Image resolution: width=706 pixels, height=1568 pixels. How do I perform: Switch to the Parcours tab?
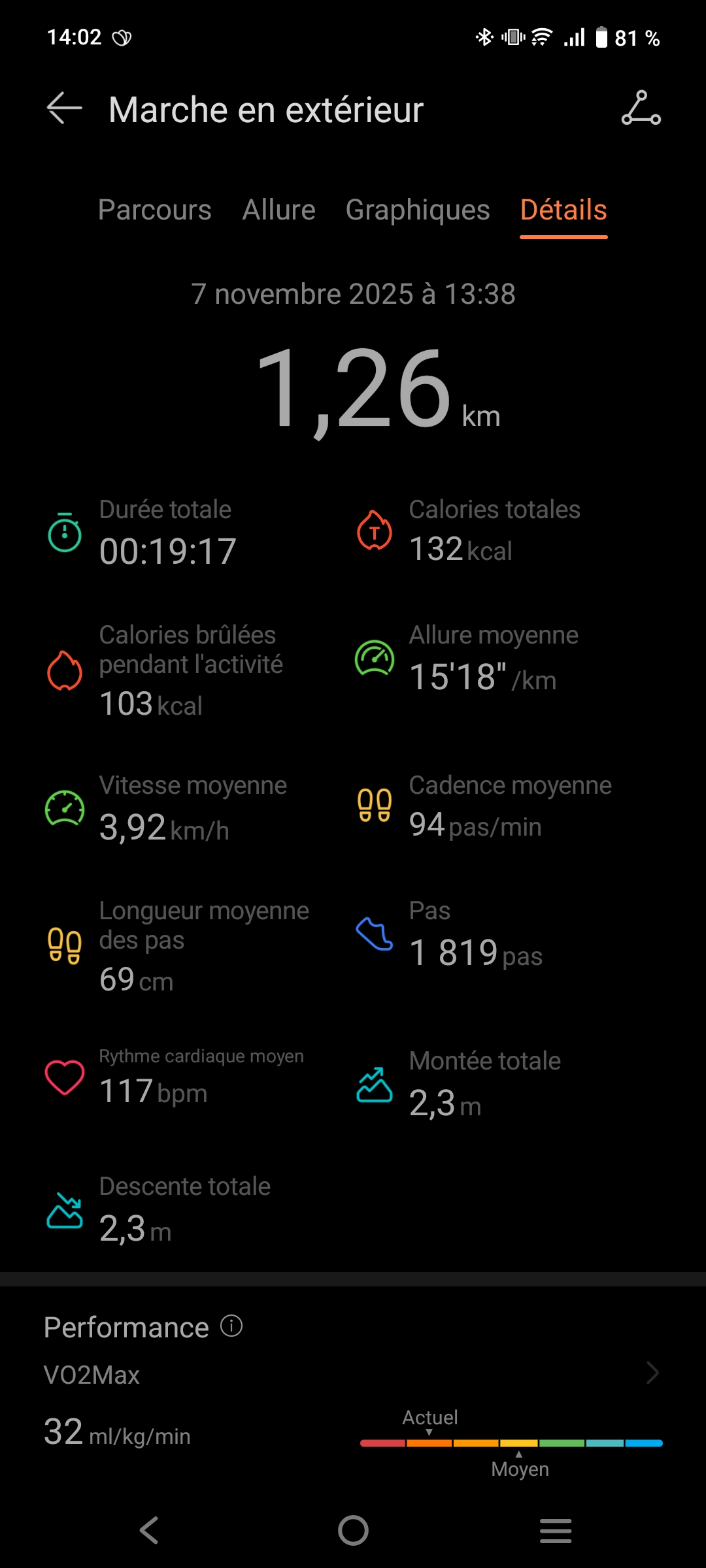click(x=154, y=210)
